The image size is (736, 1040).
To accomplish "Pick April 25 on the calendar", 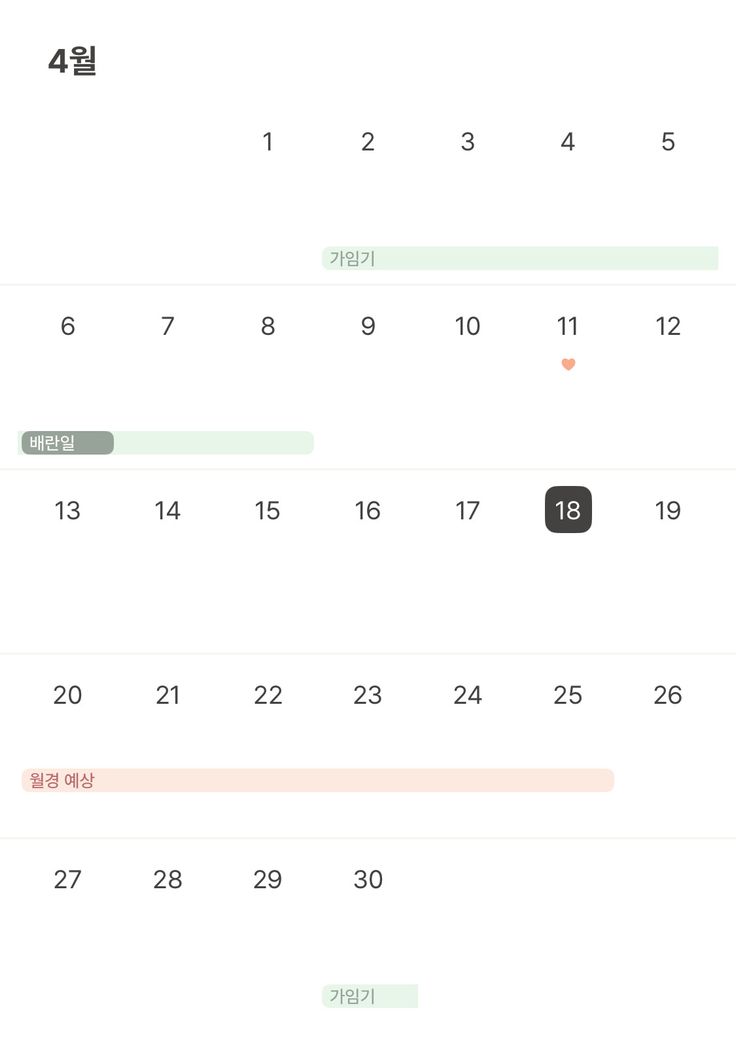I will (x=568, y=695).
